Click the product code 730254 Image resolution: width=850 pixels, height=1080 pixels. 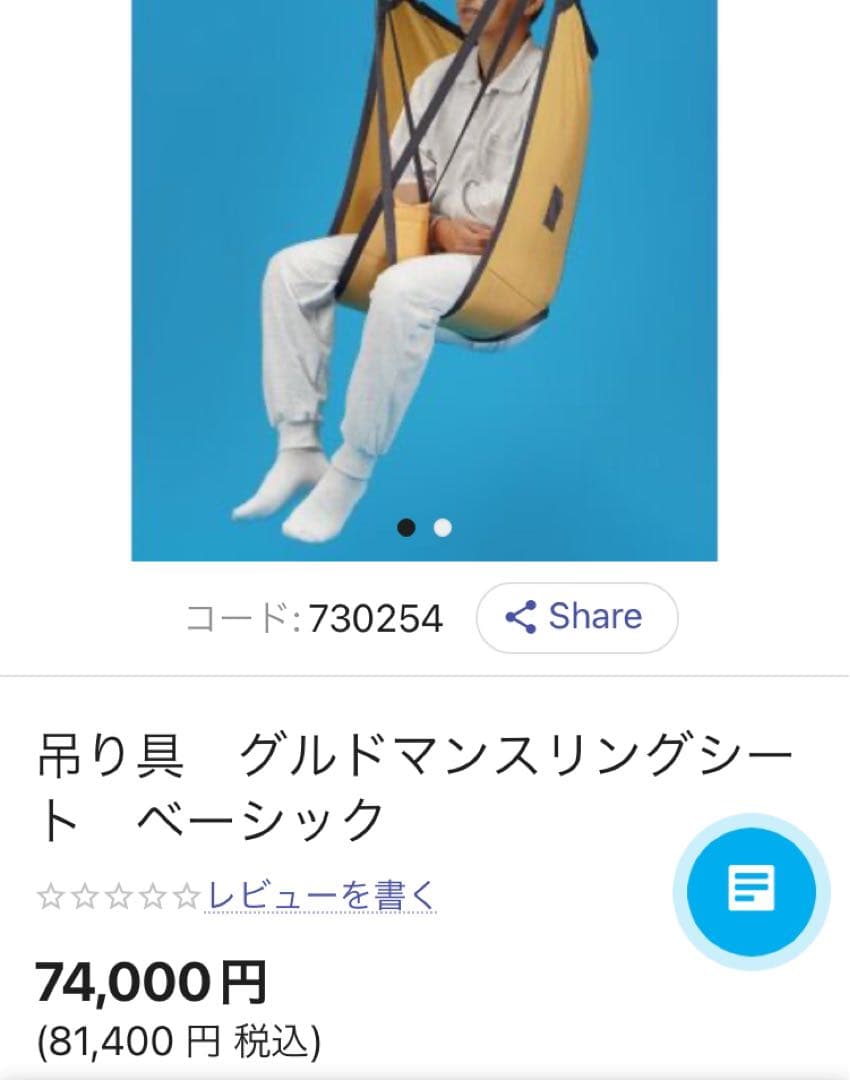click(x=382, y=616)
